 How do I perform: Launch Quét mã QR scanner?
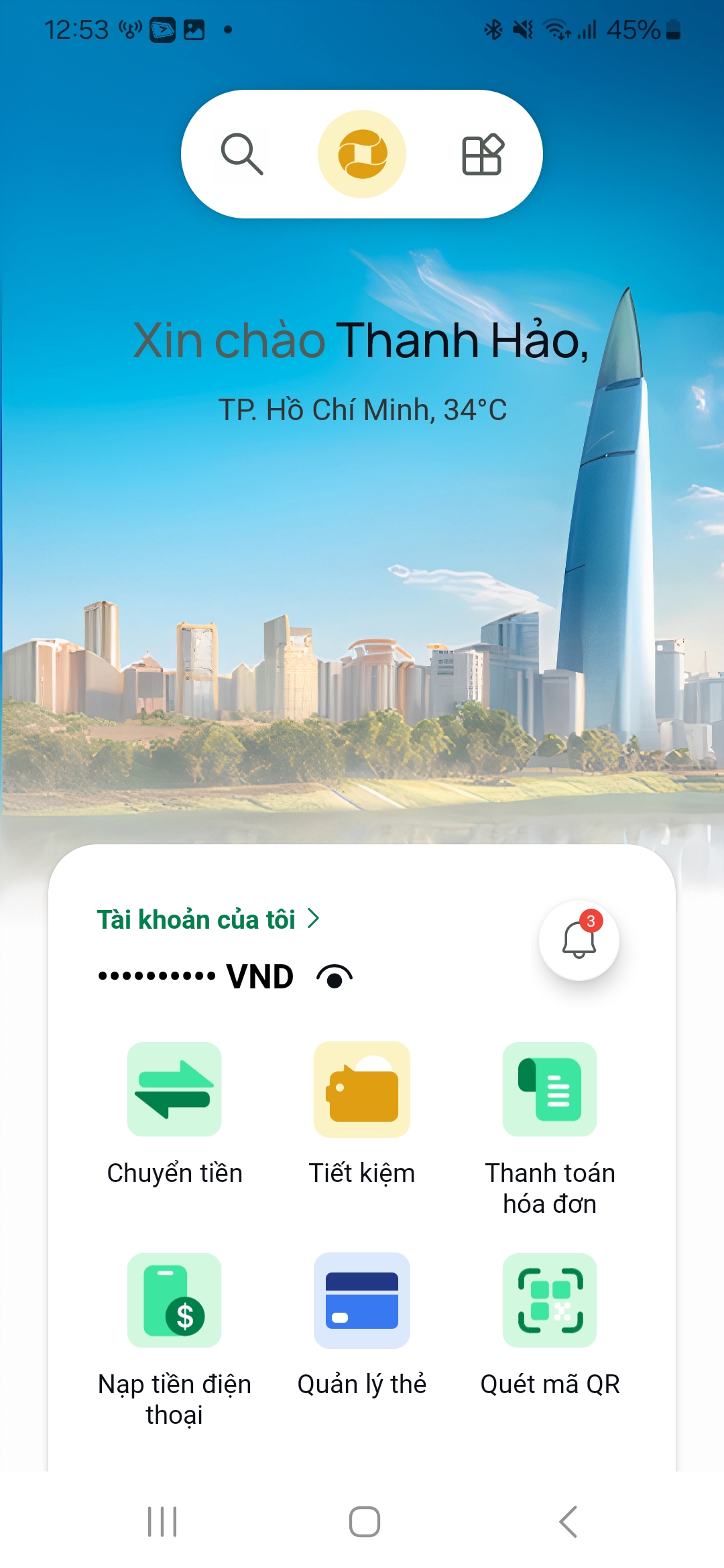[550, 1325]
